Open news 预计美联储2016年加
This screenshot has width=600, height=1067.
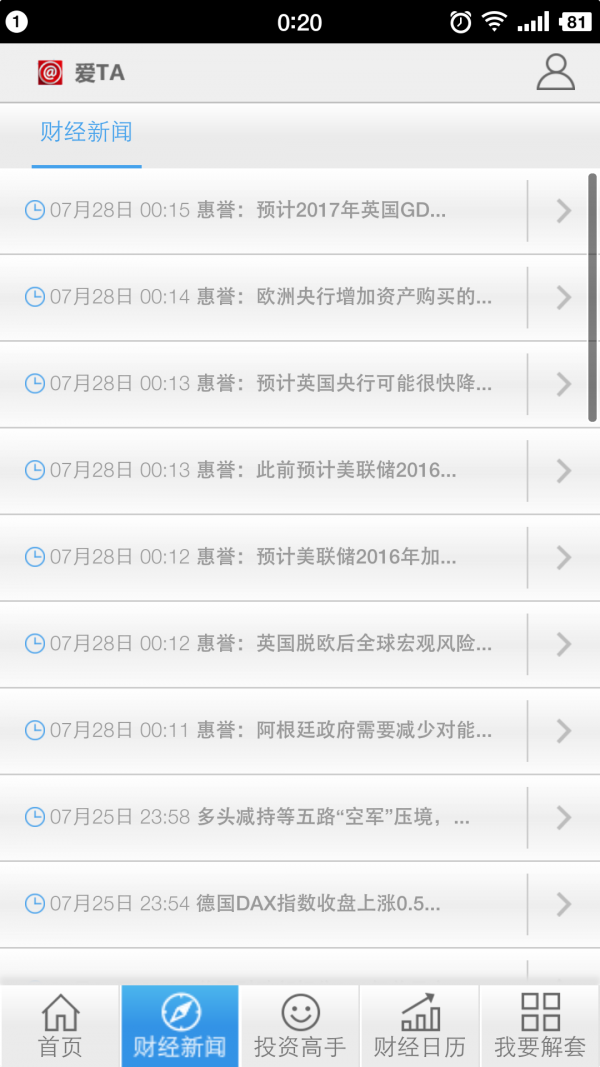pos(270,557)
